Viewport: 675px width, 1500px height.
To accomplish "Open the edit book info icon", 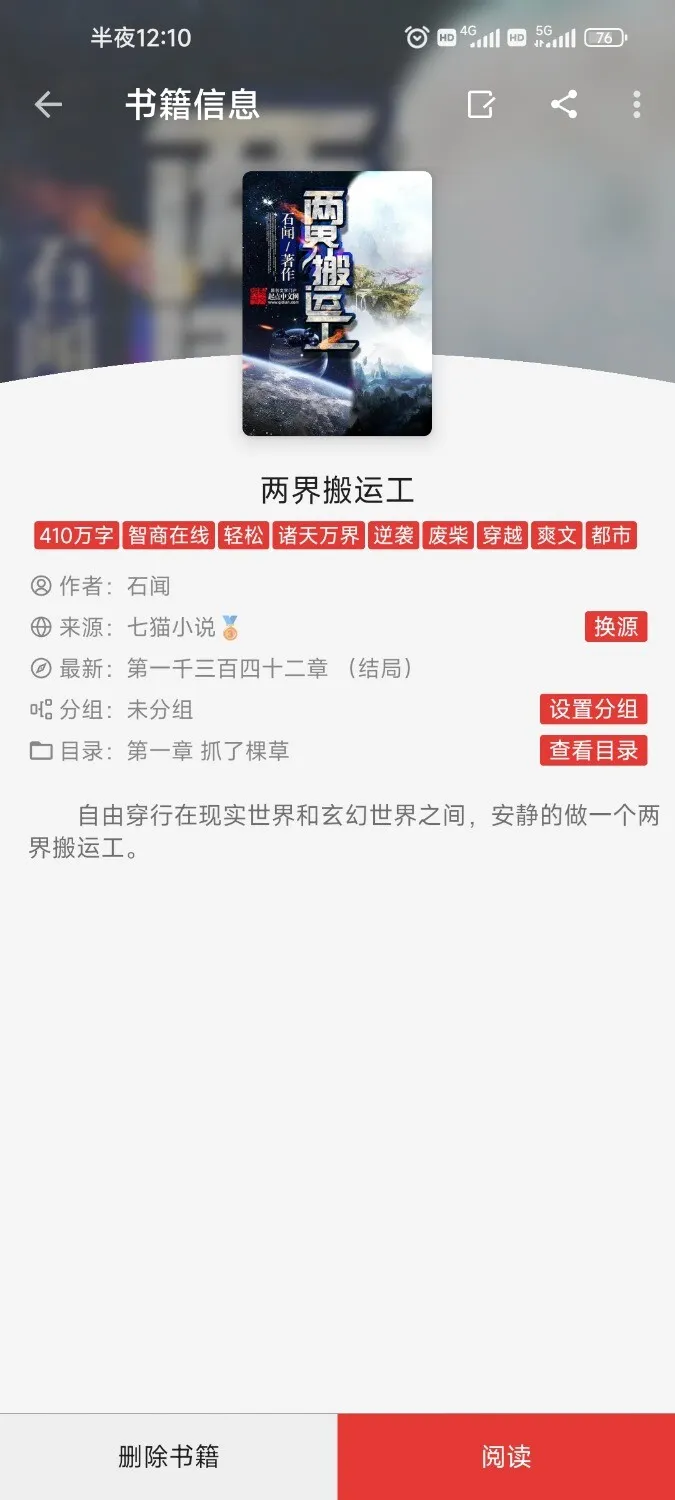I will [481, 104].
